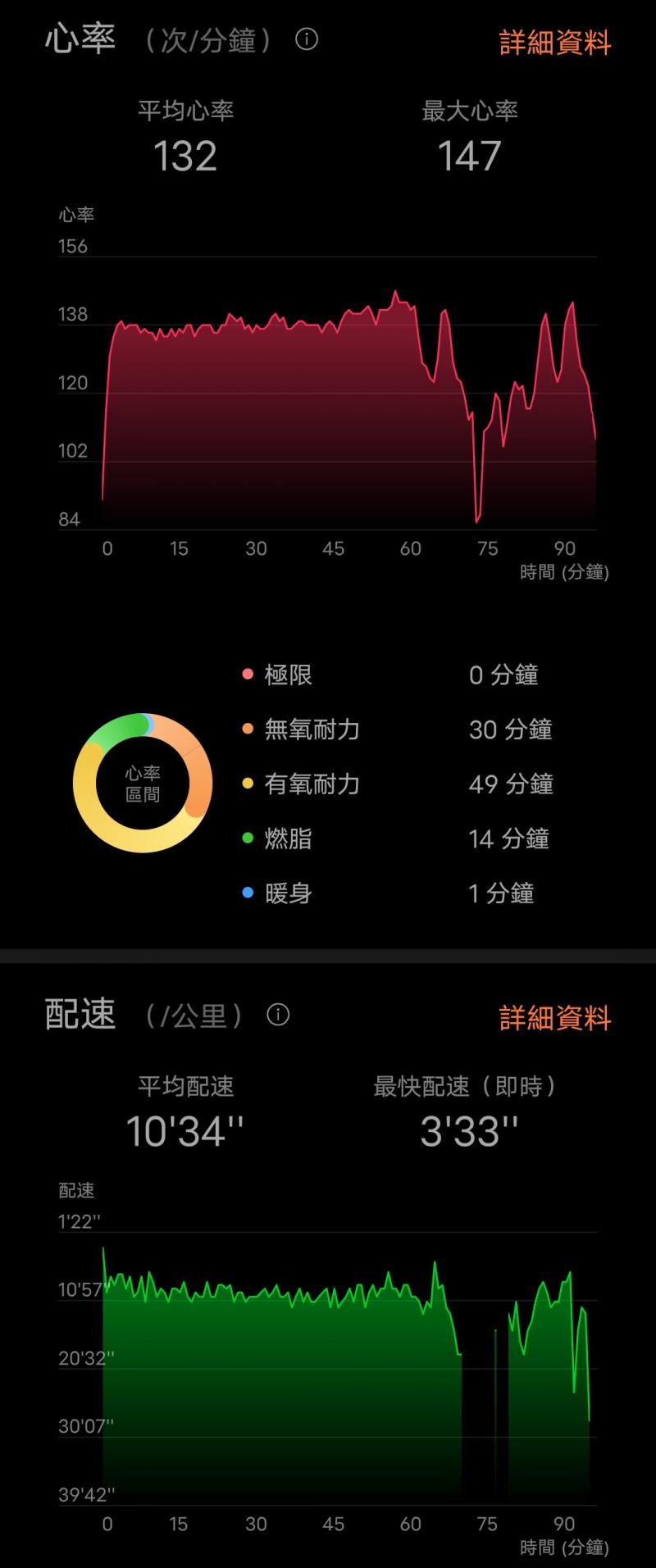
Task: Tap the info icon beside 心率 (次/分鐘)
Action: click(x=307, y=39)
